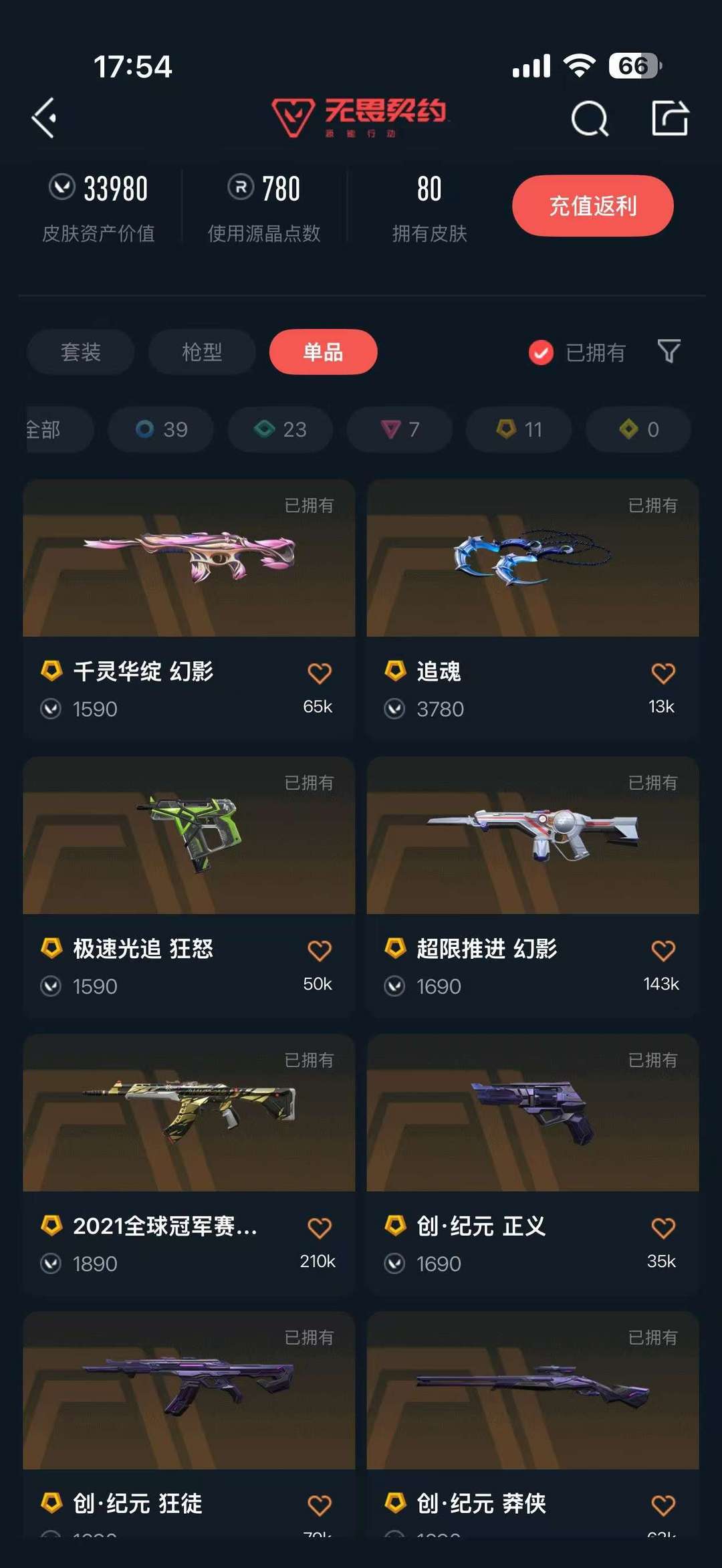722x1568 pixels.
Task: Like the 极速光追 狂怒 skin
Action: tap(319, 950)
